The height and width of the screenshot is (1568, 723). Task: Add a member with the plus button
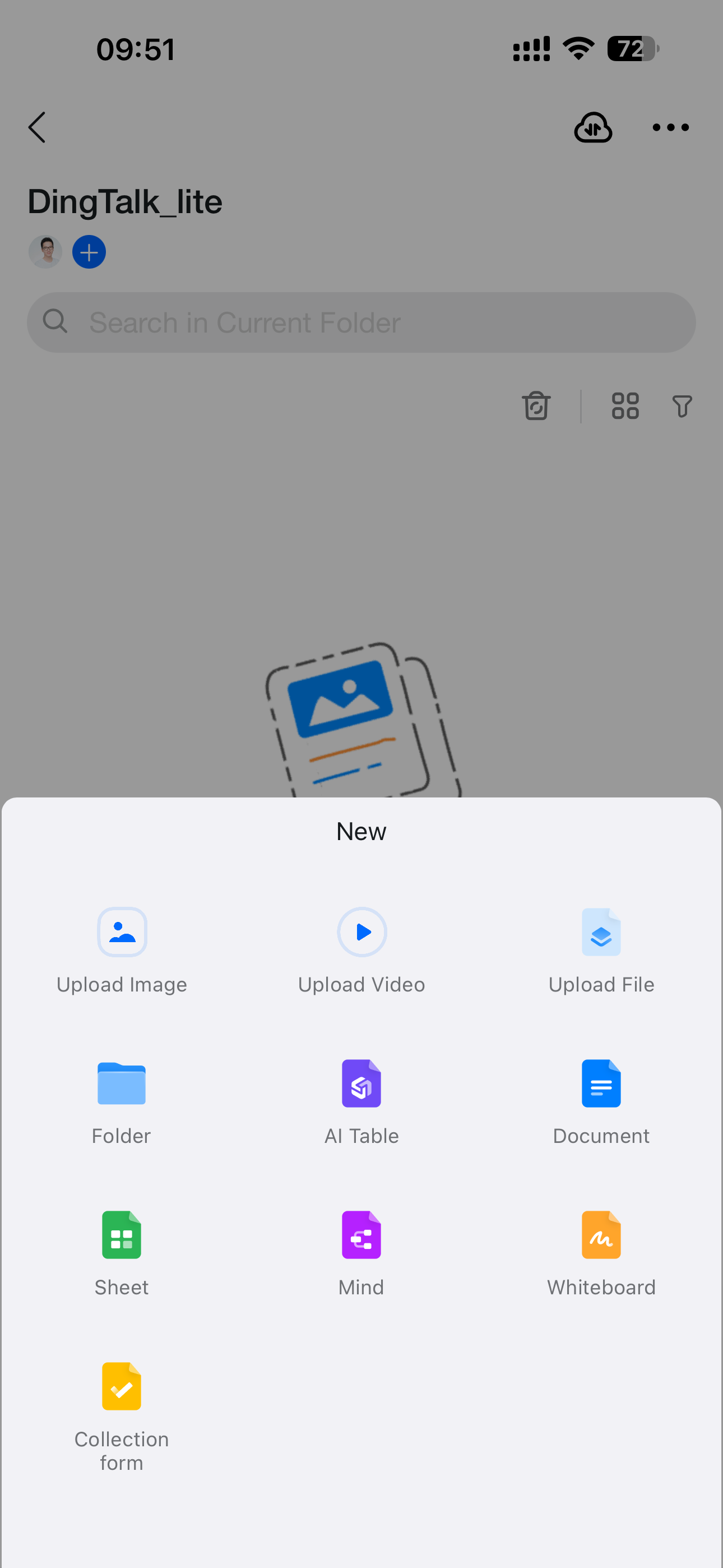(89, 252)
